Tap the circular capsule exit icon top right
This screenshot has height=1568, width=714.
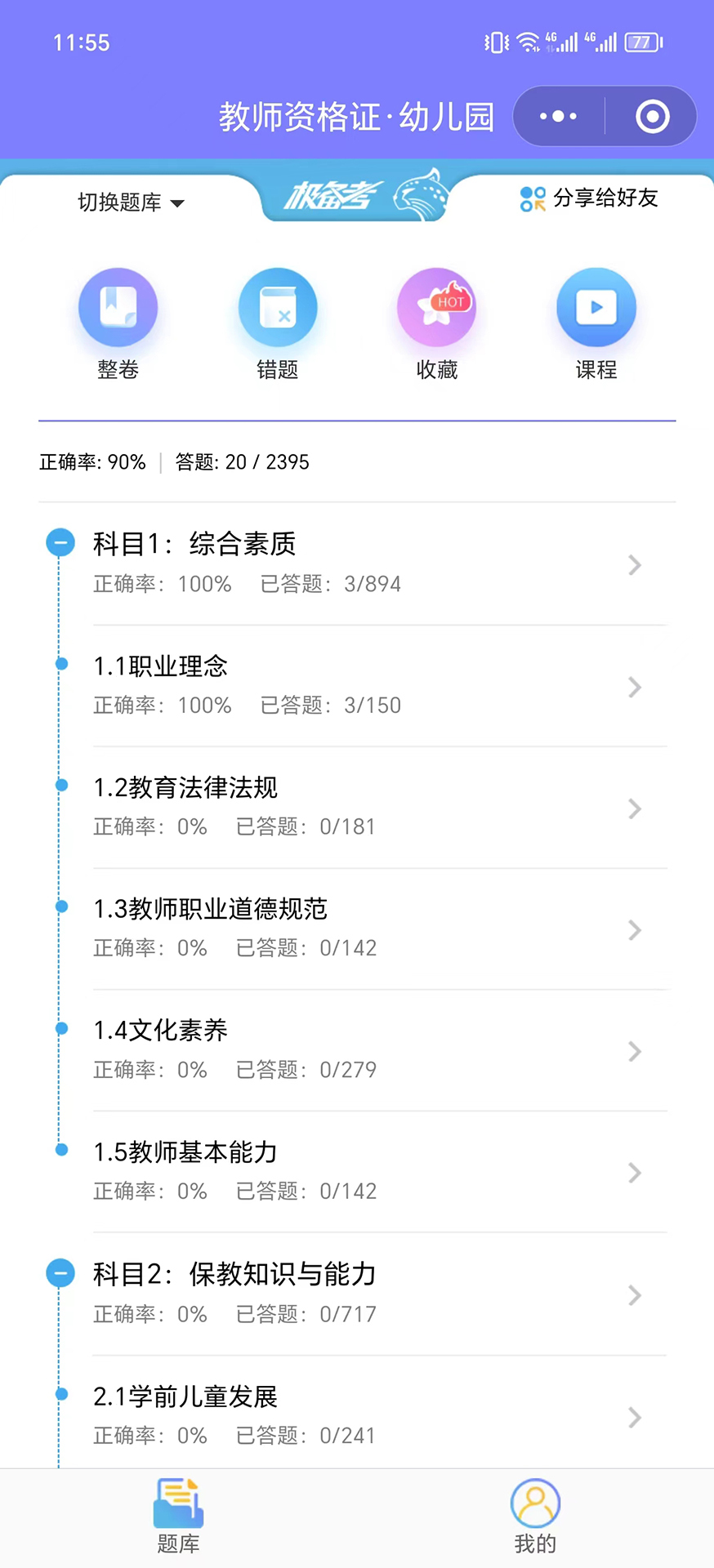coord(652,116)
